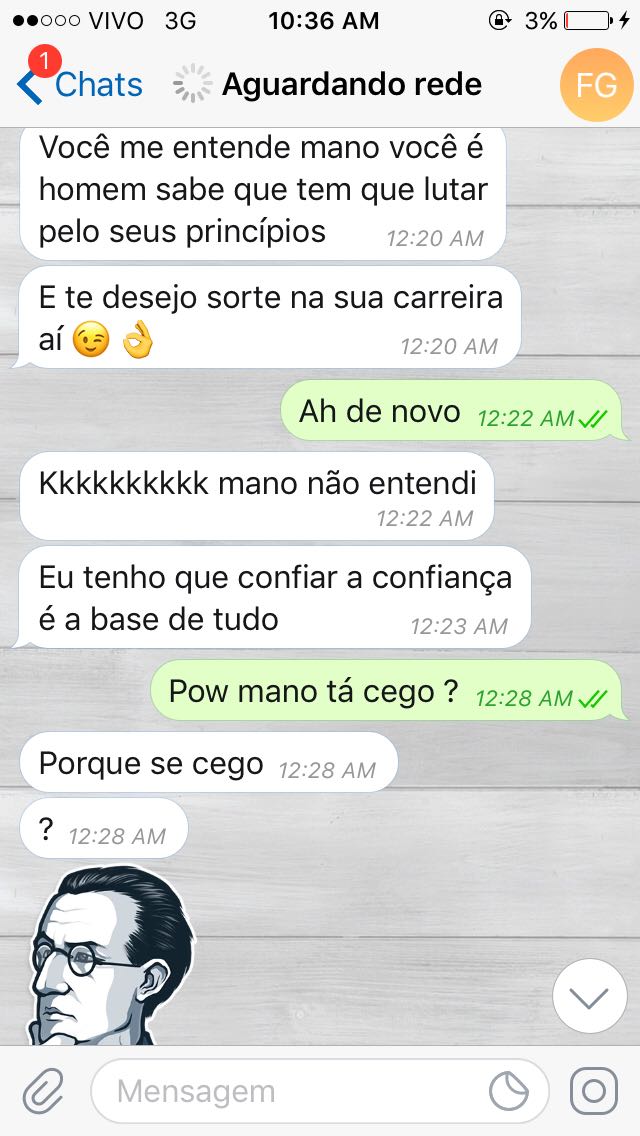Go back to the Chats list
Image resolution: width=640 pixels, height=1136 pixels.
click(80, 85)
